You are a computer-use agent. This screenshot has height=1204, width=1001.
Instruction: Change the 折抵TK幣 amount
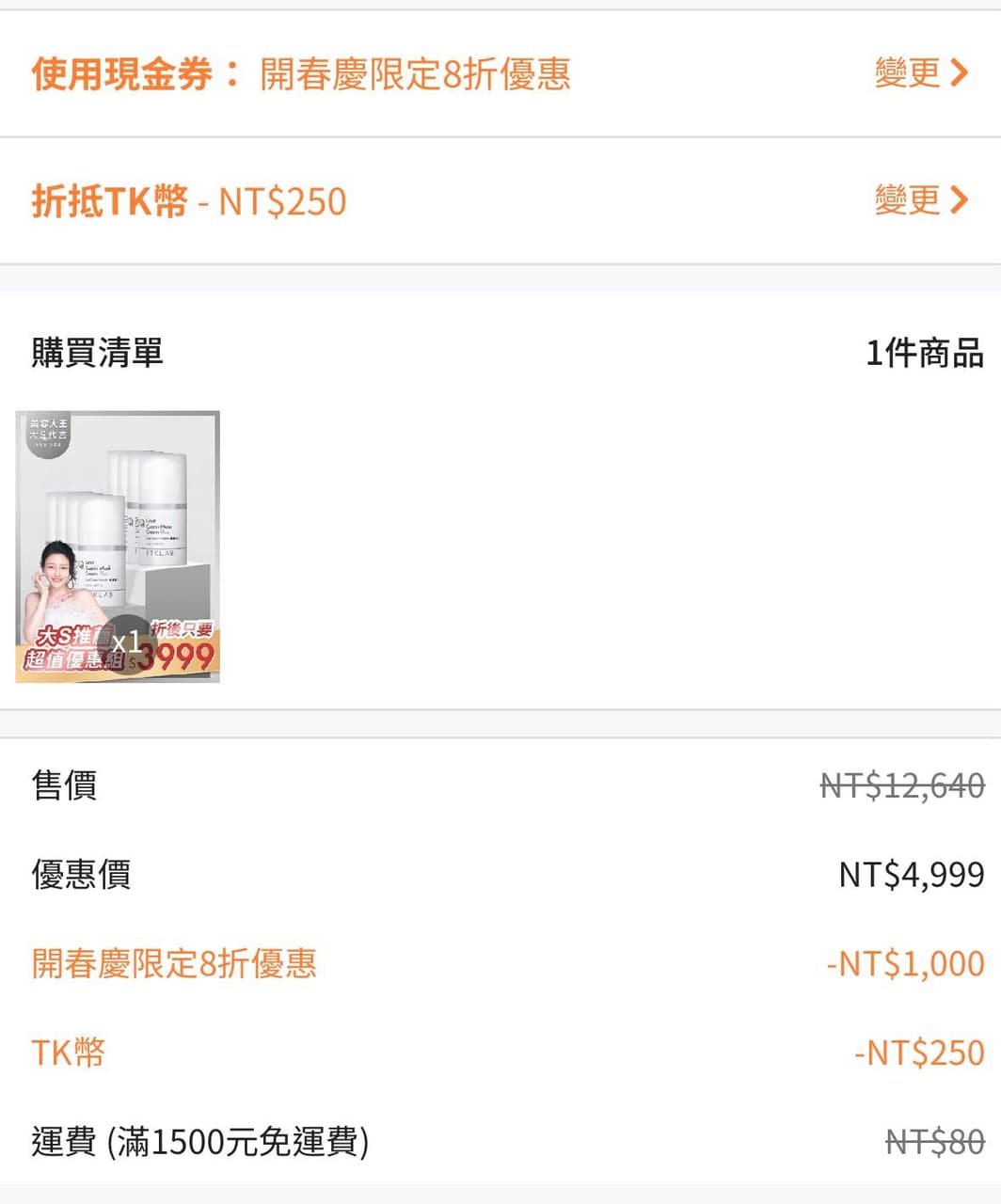tap(920, 199)
